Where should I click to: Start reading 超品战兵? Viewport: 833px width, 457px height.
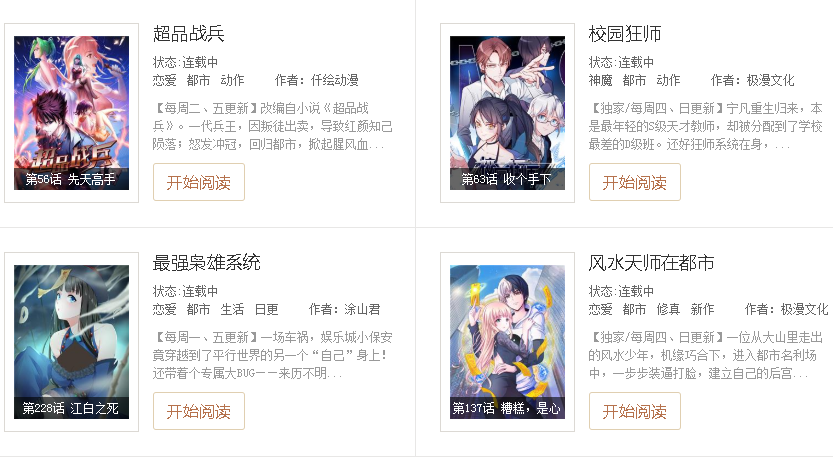point(198,182)
